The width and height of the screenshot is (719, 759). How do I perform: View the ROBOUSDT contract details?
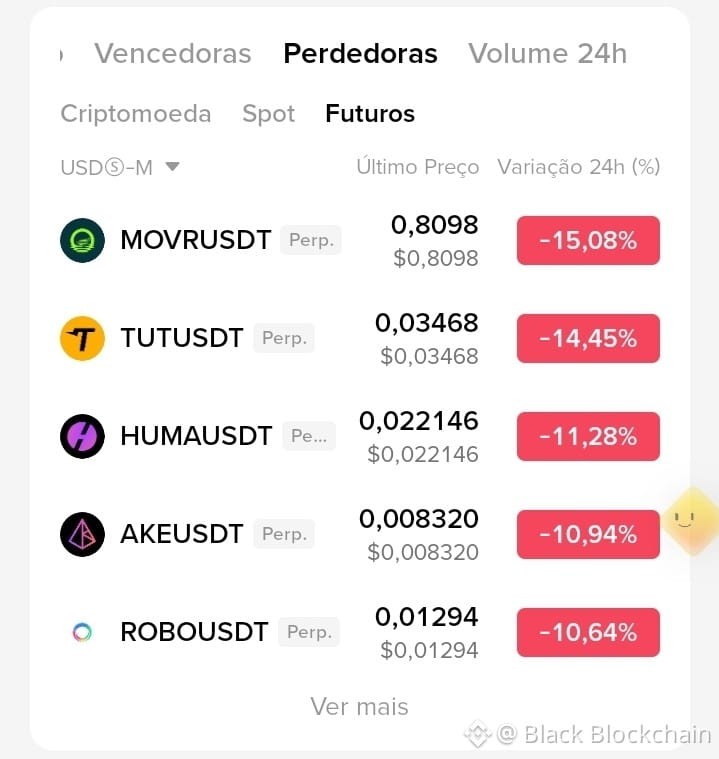[x=360, y=632]
